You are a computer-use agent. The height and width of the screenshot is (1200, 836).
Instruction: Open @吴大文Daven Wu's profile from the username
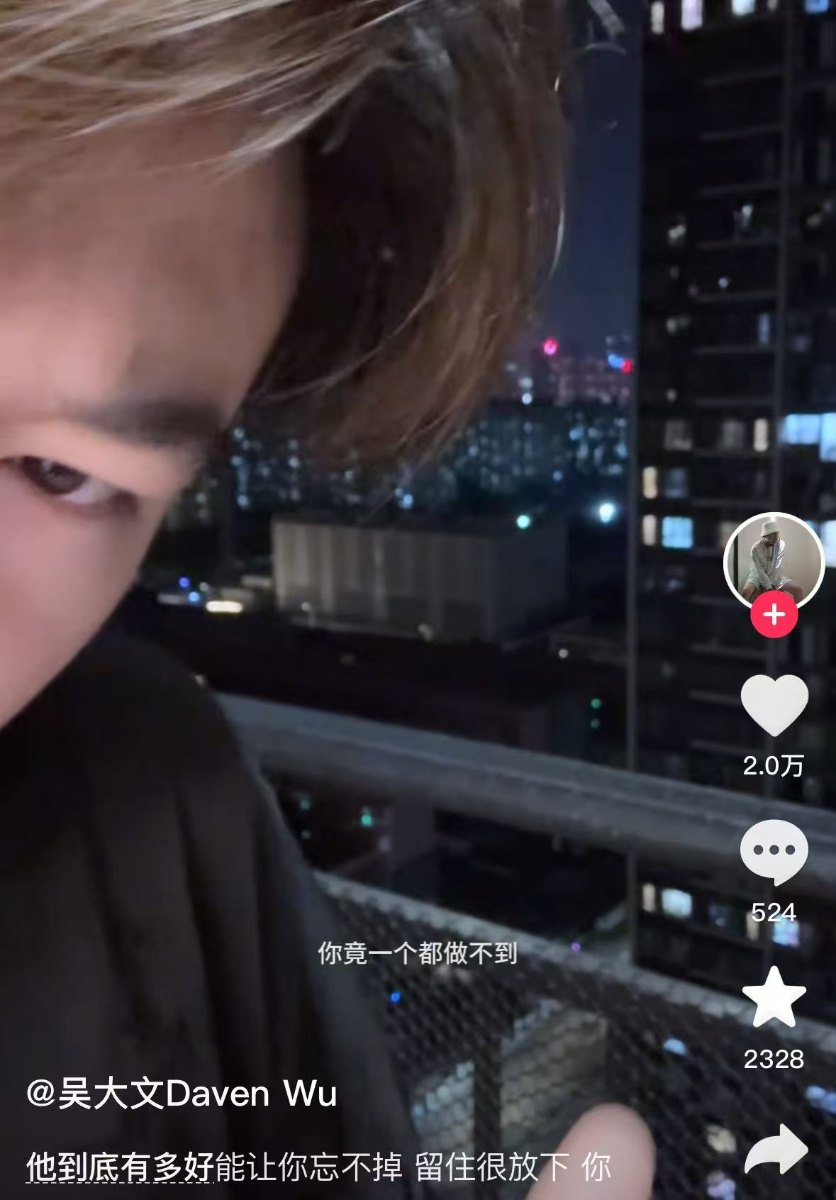(181, 1093)
